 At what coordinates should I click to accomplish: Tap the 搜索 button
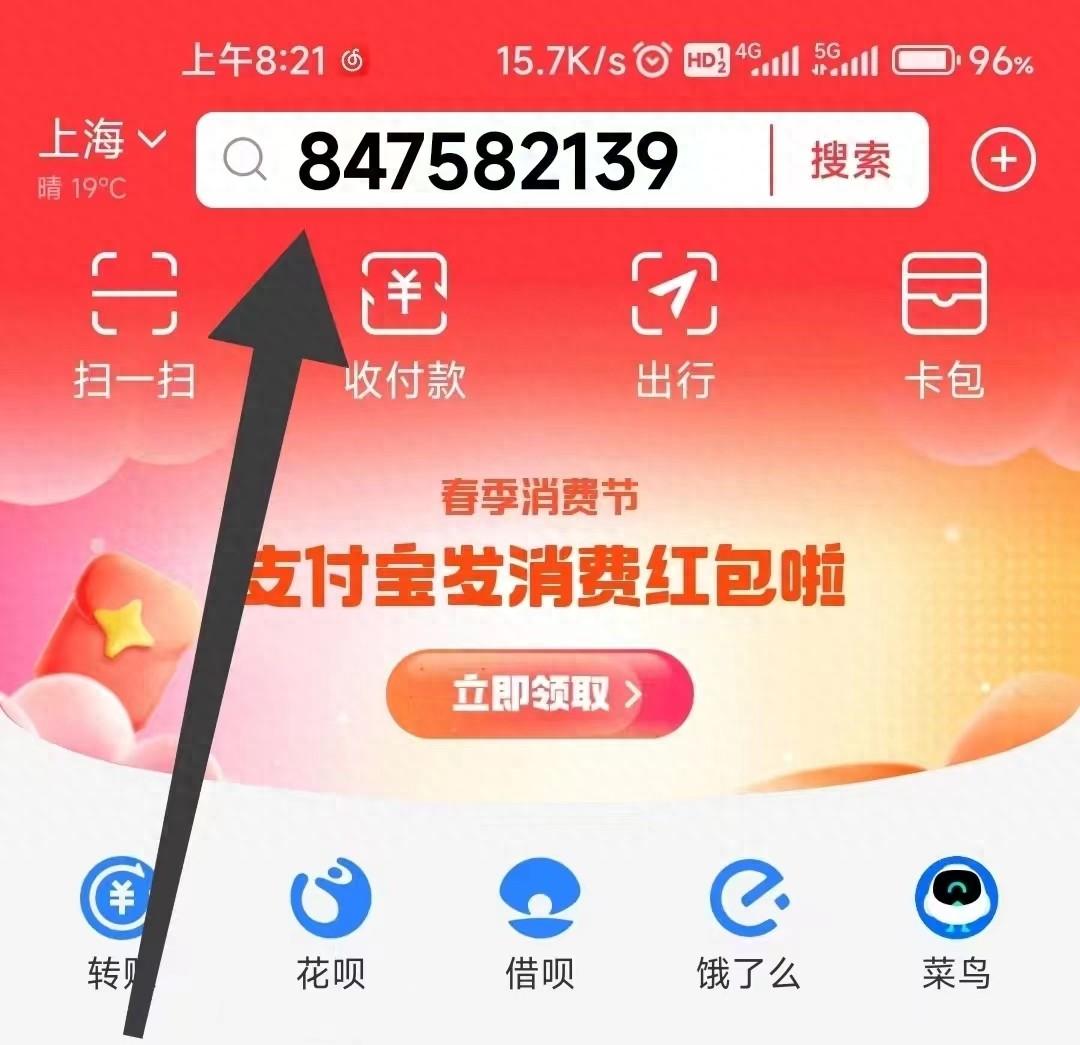click(850, 161)
